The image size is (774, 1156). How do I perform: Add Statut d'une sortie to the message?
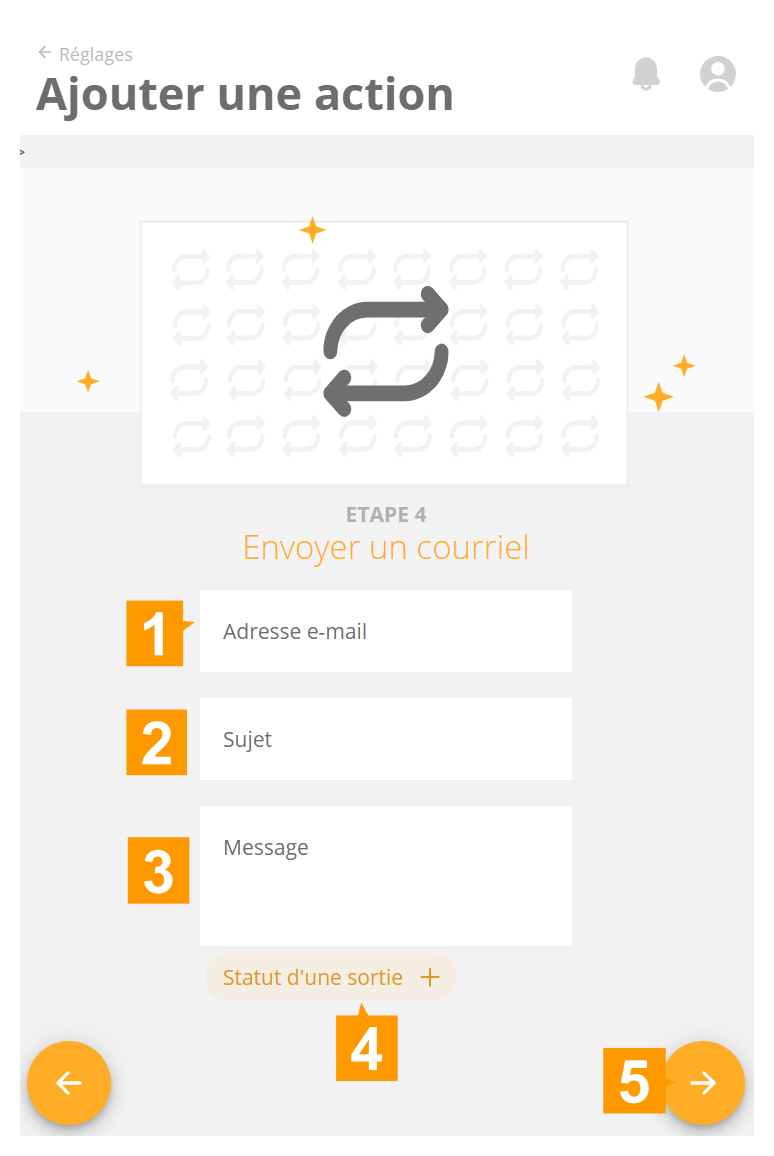(x=331, y=977)
